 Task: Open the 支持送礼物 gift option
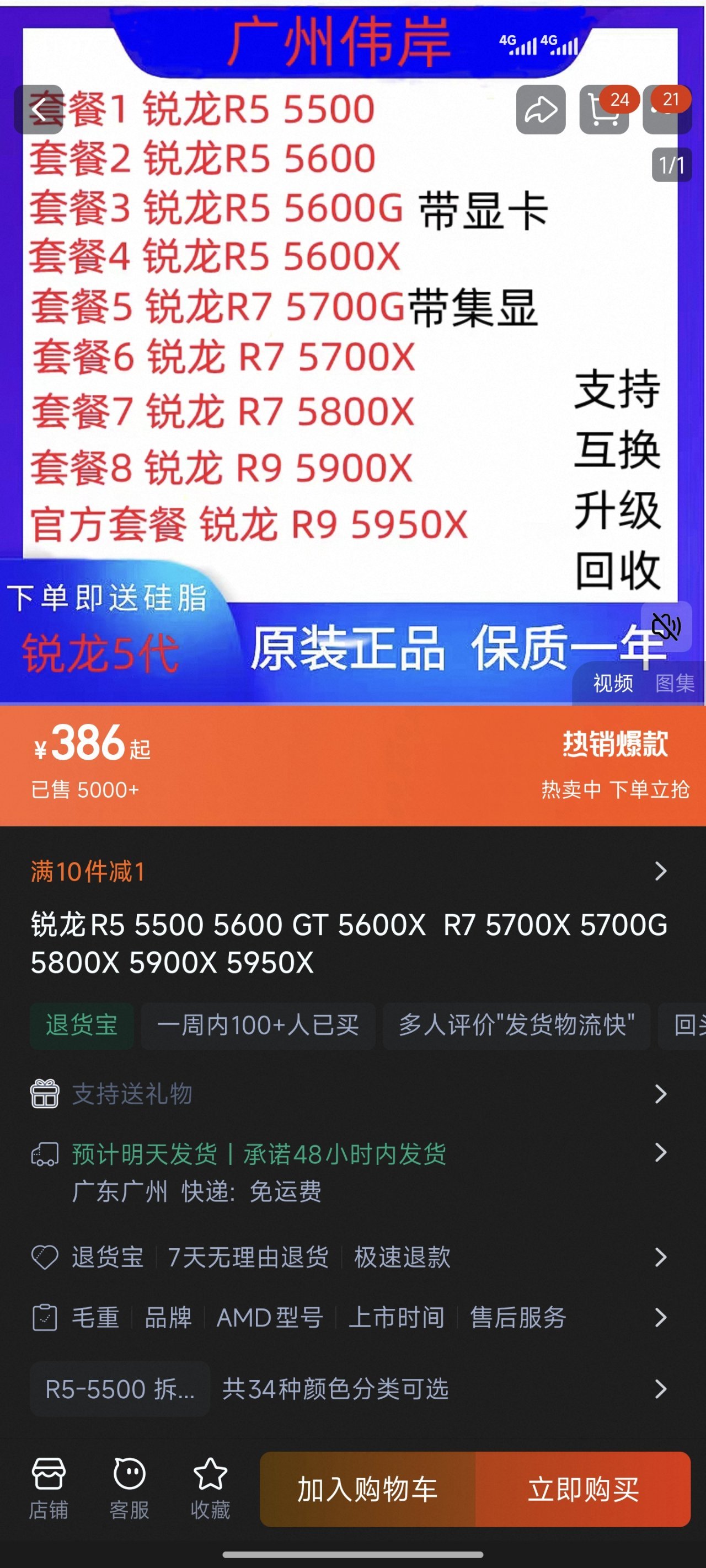coord(349,1094)
